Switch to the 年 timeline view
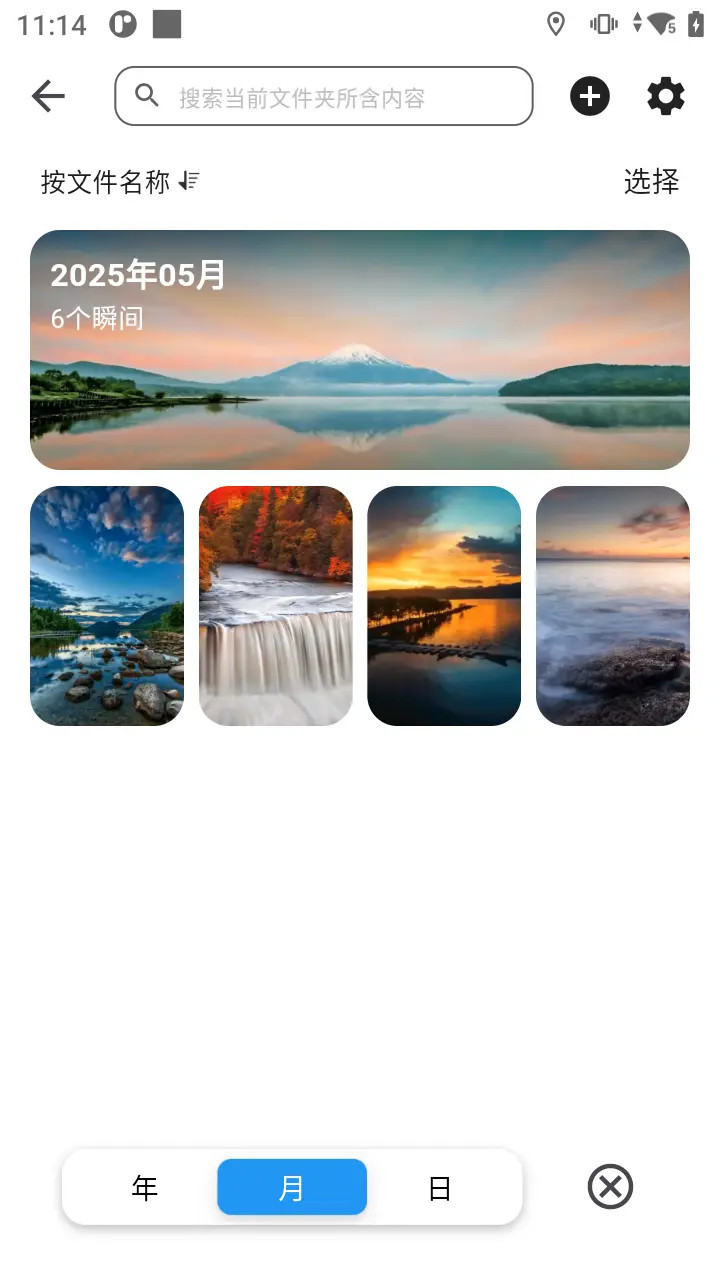This screenshot has height=1280, width=720. [x=145, y=1187]
